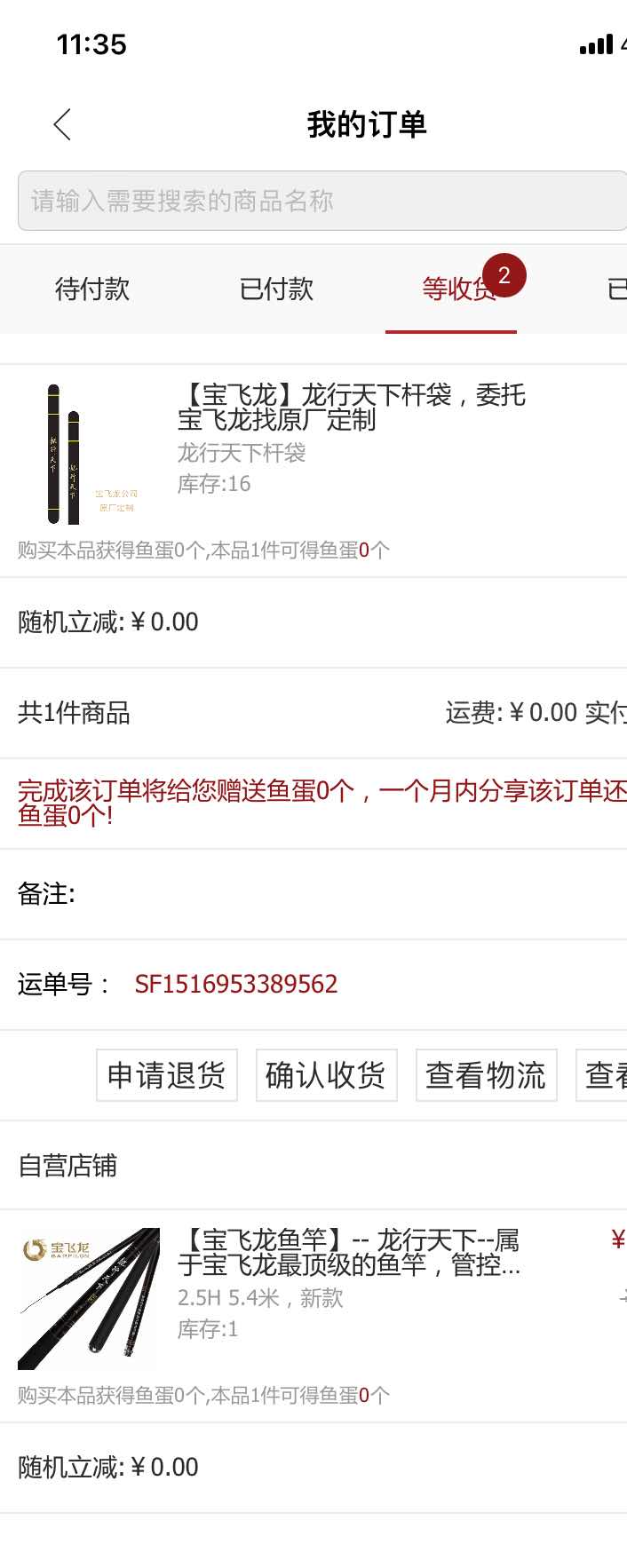The image size is (627, 1568).
Task: Go back from My Orders page
Action: [62, 124]
